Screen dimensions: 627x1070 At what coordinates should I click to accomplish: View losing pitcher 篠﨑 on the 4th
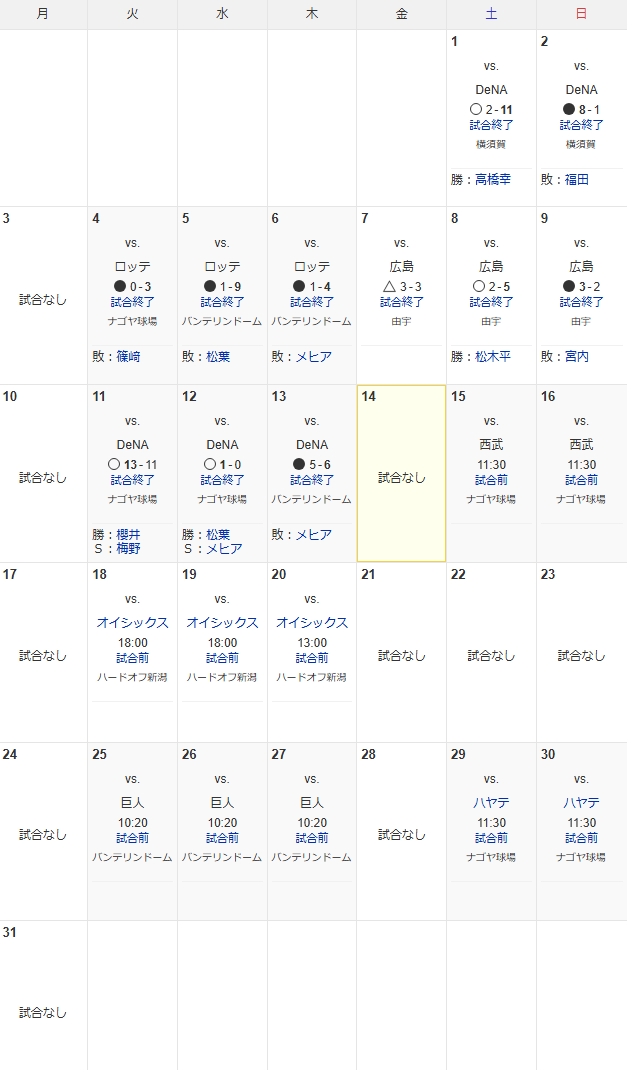tap(128, 356)
